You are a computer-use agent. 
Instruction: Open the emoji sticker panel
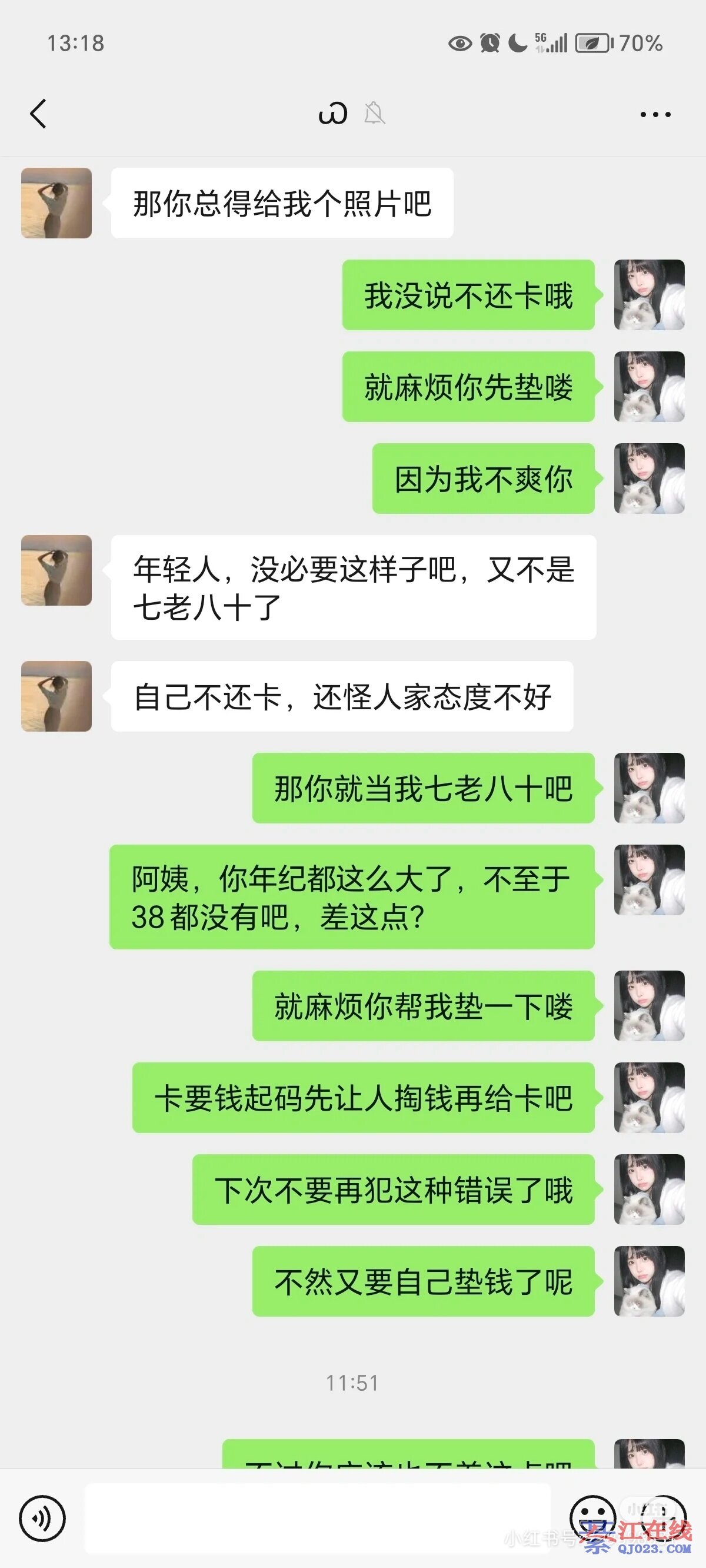(x=592, y=1517)
